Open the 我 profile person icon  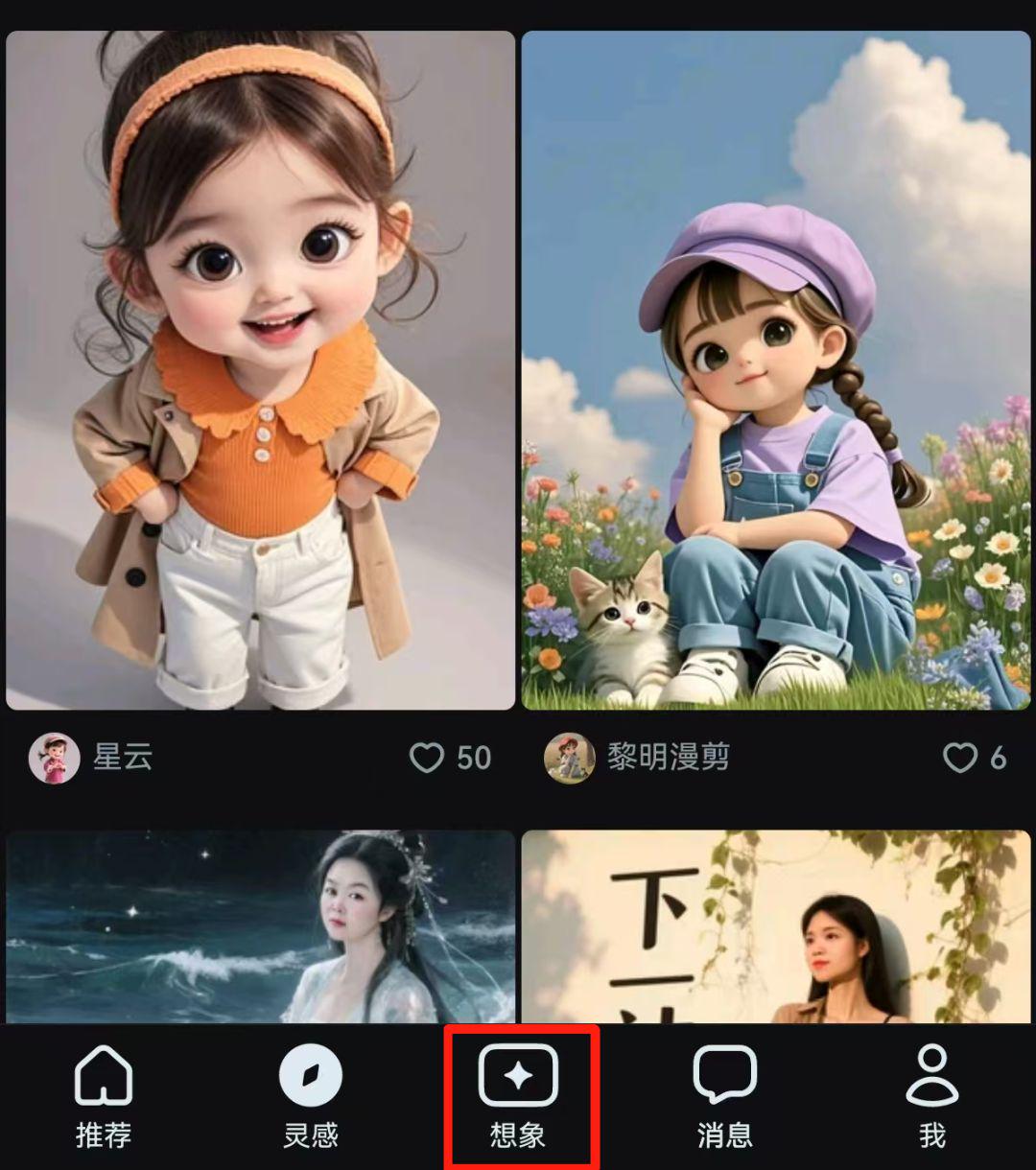[x=932, y=1076]
